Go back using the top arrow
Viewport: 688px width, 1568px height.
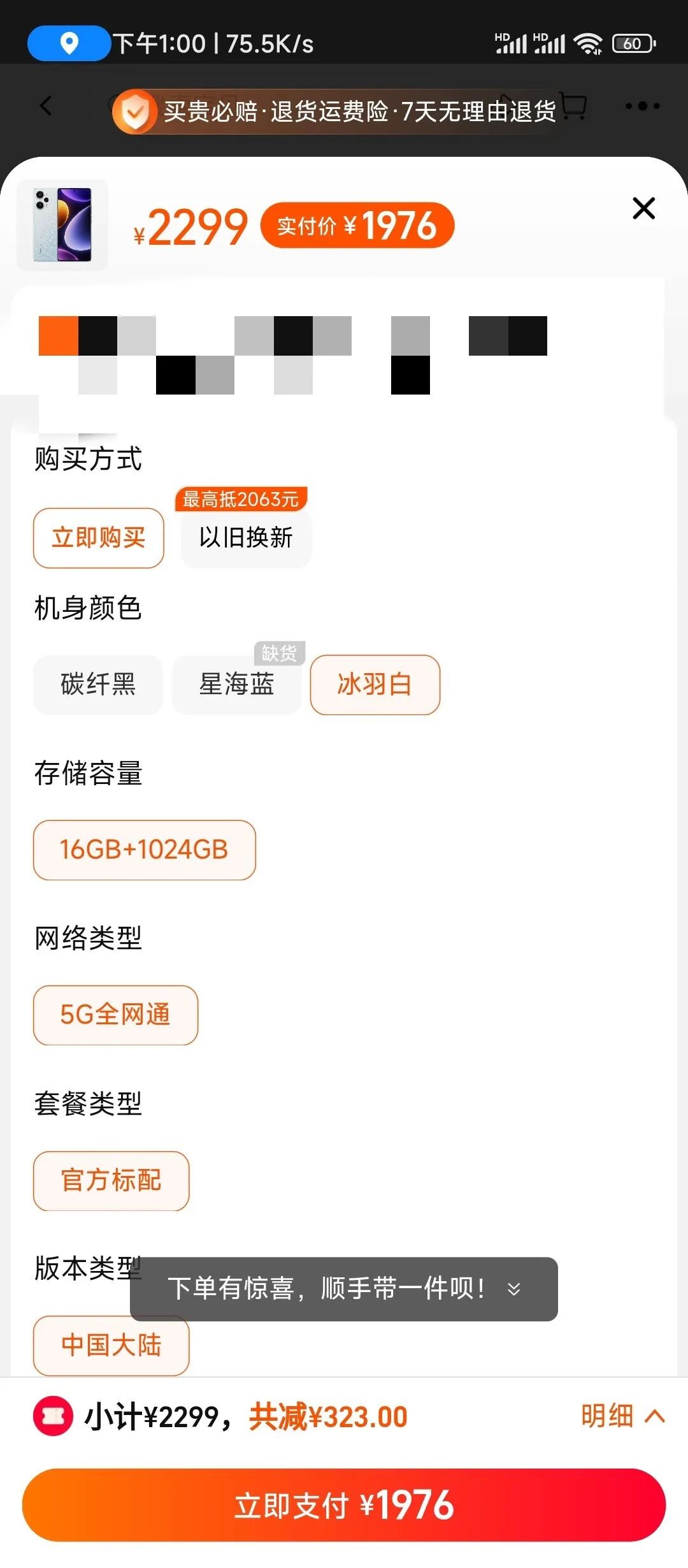point(46,106)
